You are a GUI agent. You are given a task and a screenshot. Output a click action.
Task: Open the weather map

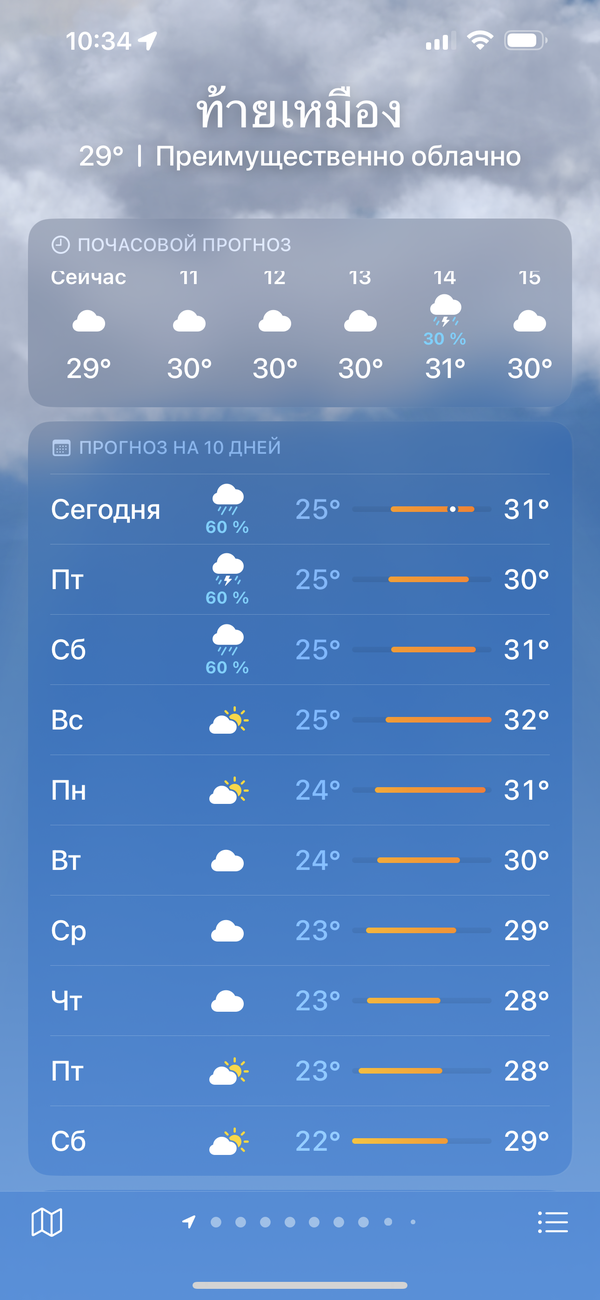(x=47, y=1221)
